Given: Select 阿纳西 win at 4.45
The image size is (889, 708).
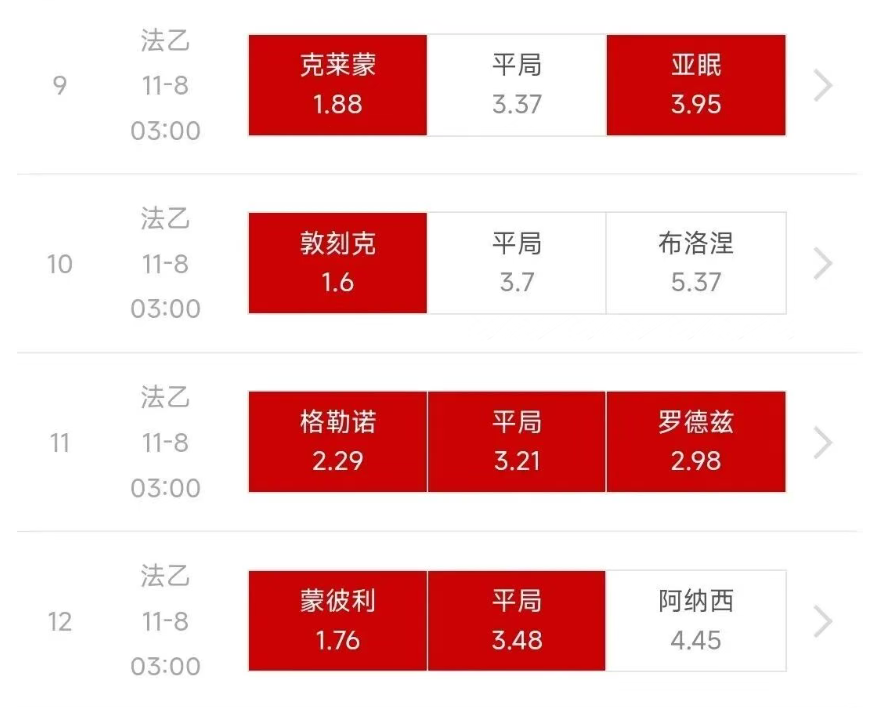Looking at the screenshot, I should click(x=696, y=620).
